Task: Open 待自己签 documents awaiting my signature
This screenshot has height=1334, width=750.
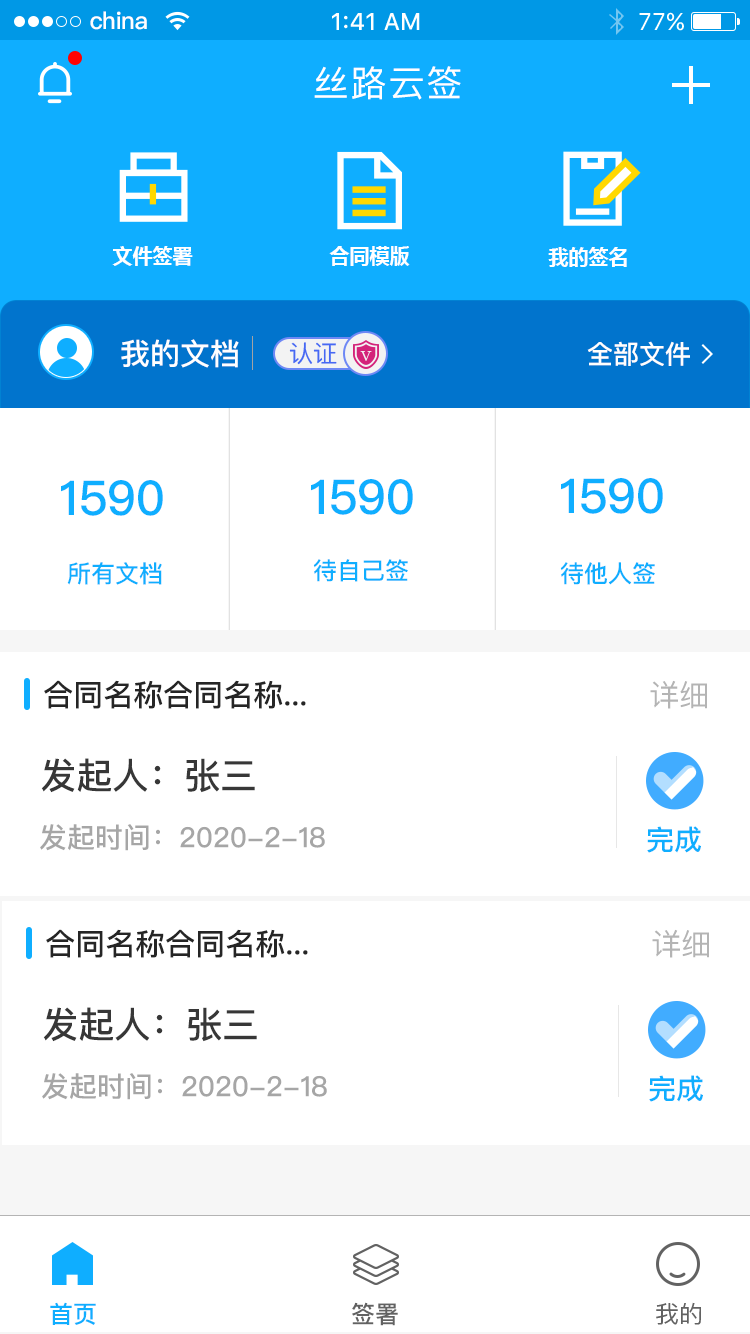Action: [x=362, y=519]
